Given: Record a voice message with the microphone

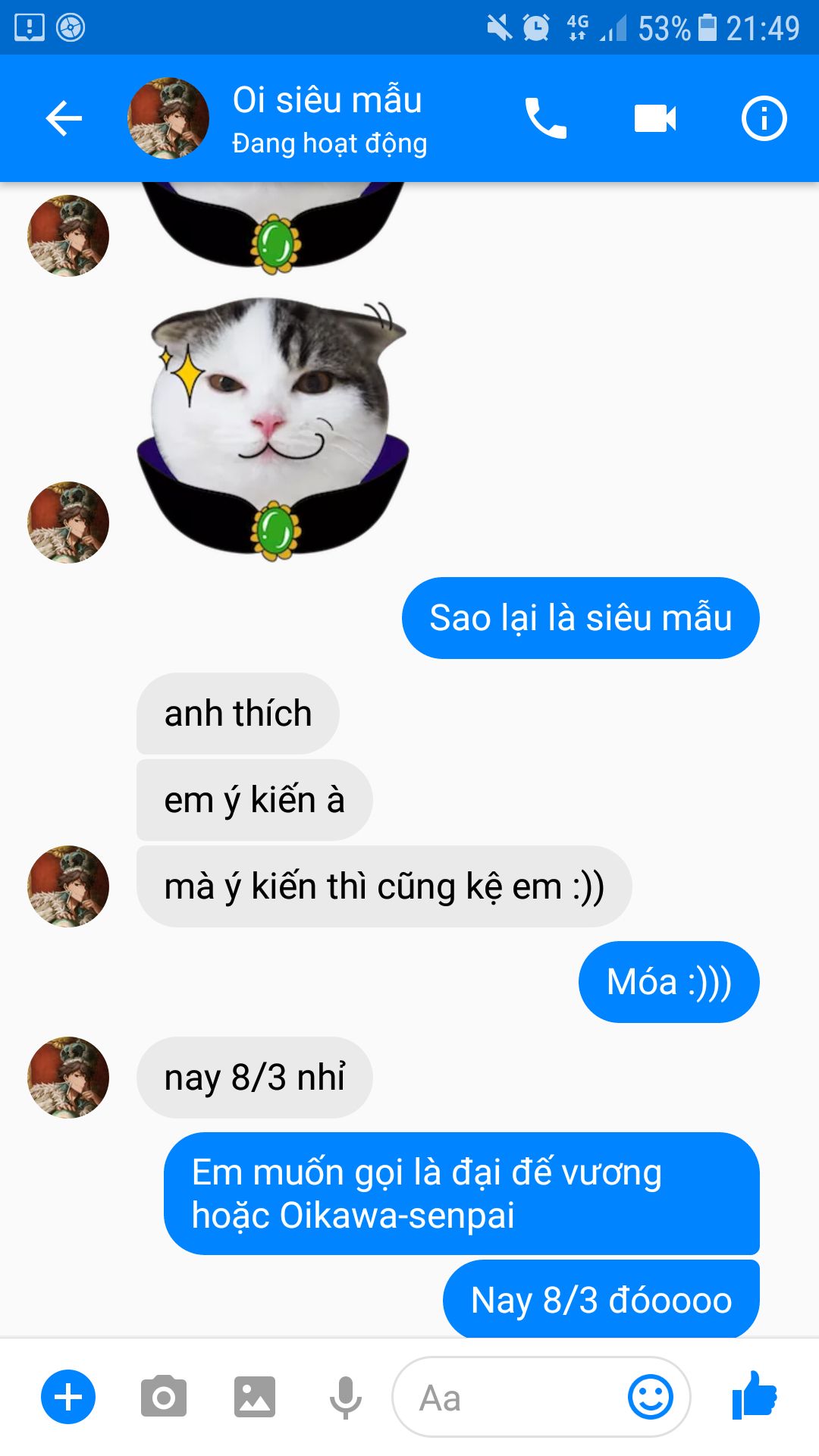Looking at the screenshot, I should pos(345,1397).
